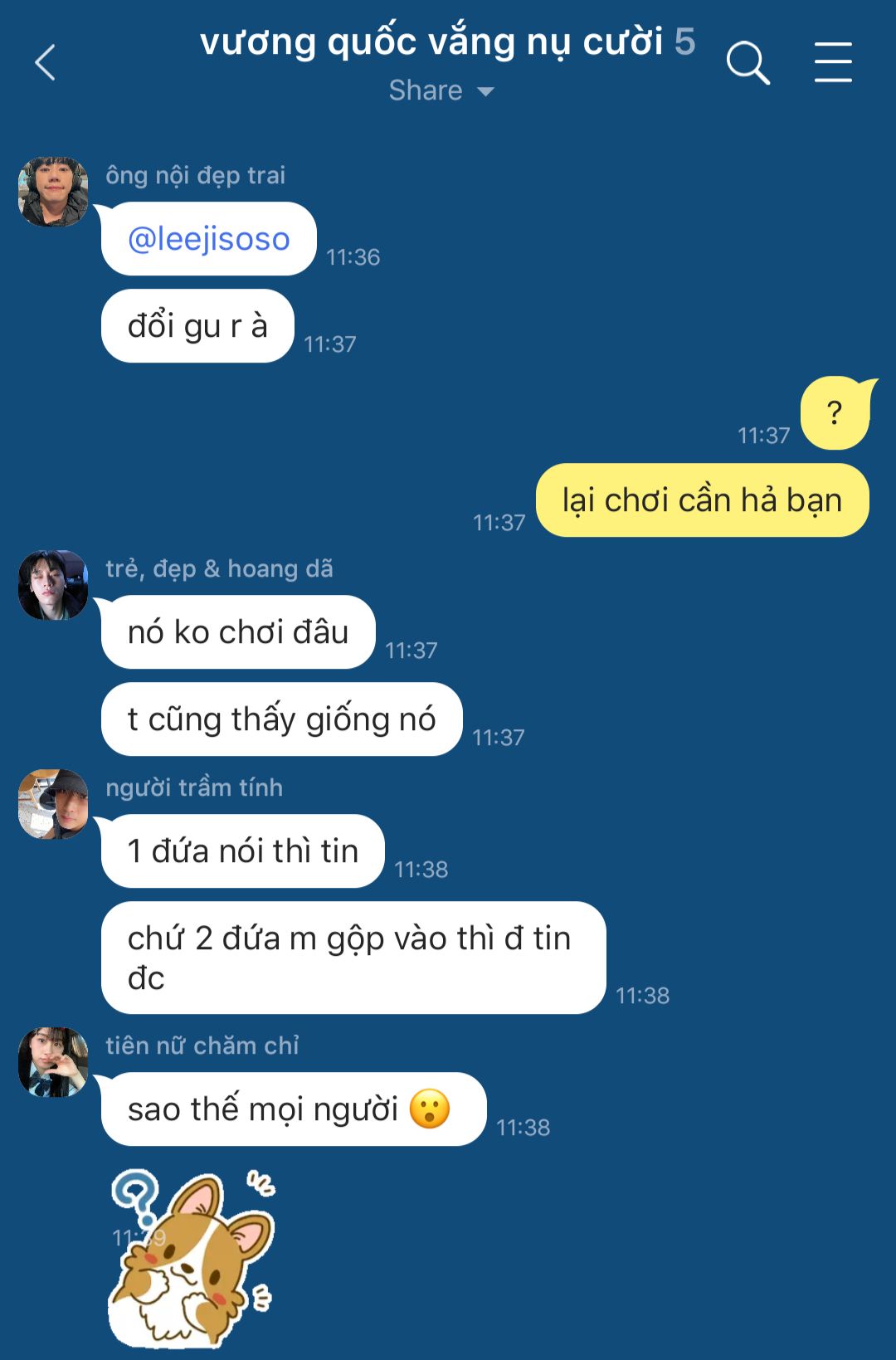The width and height of the screenshot is (896, 1360).
Task: View profile photo of ông nội đẹp trai
Action: click(53, 192)
